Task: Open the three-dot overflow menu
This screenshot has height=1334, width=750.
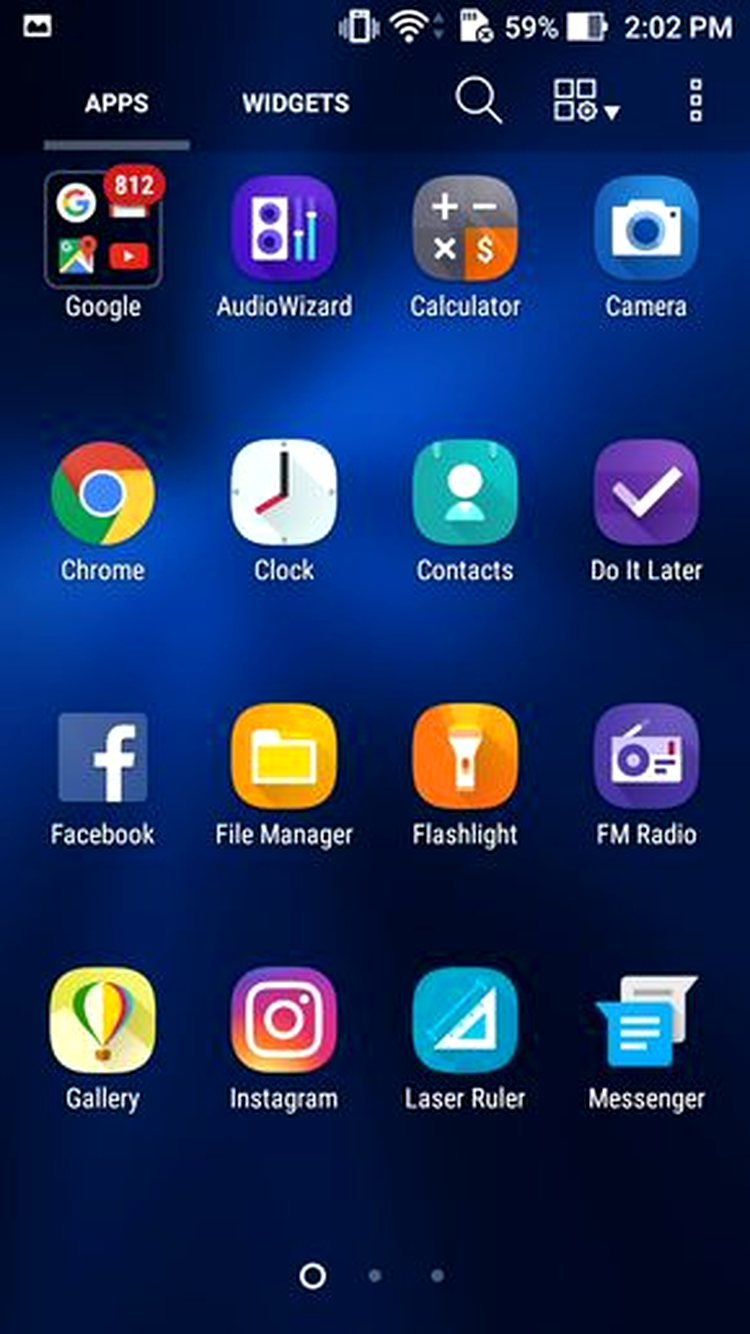Action: [696, 101]
